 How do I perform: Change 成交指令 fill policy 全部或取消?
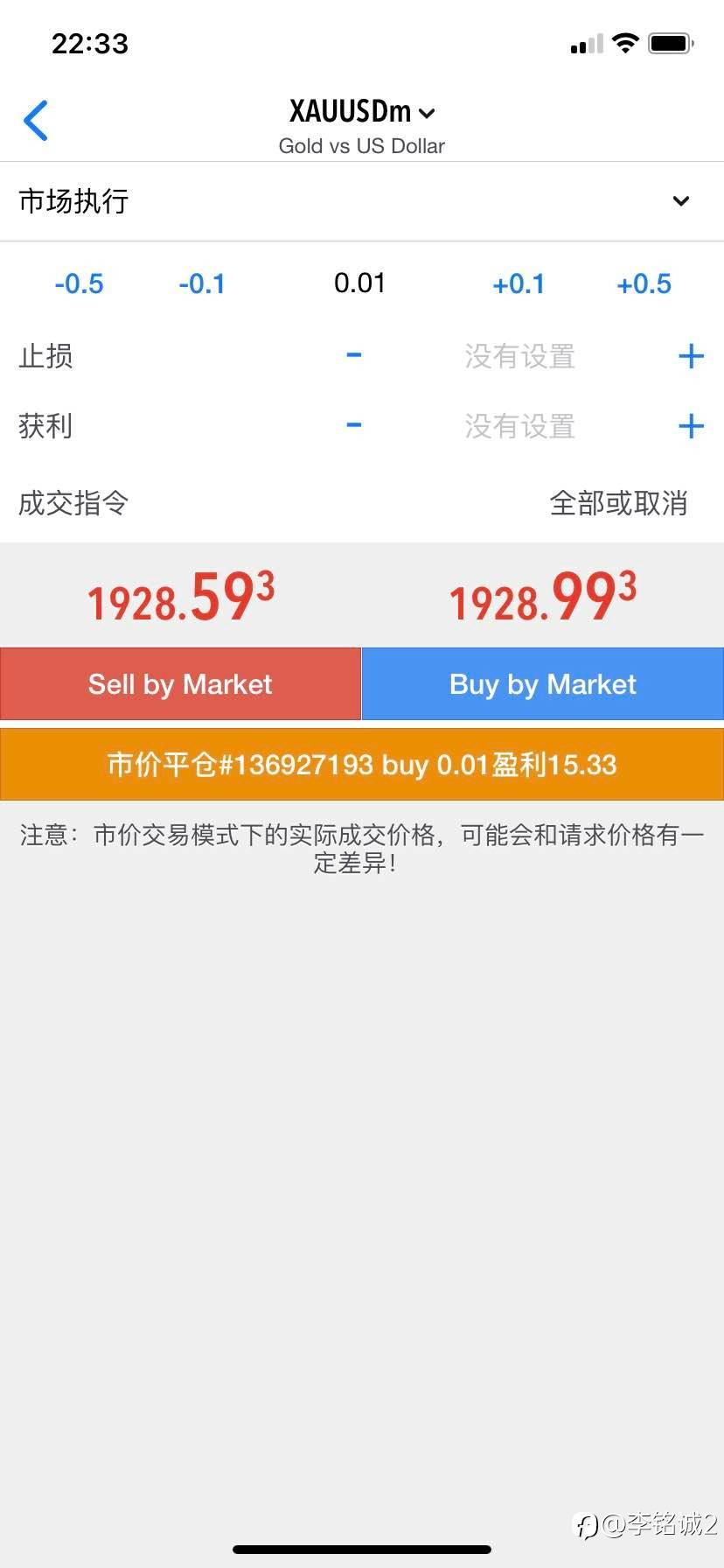click(618, 503)
